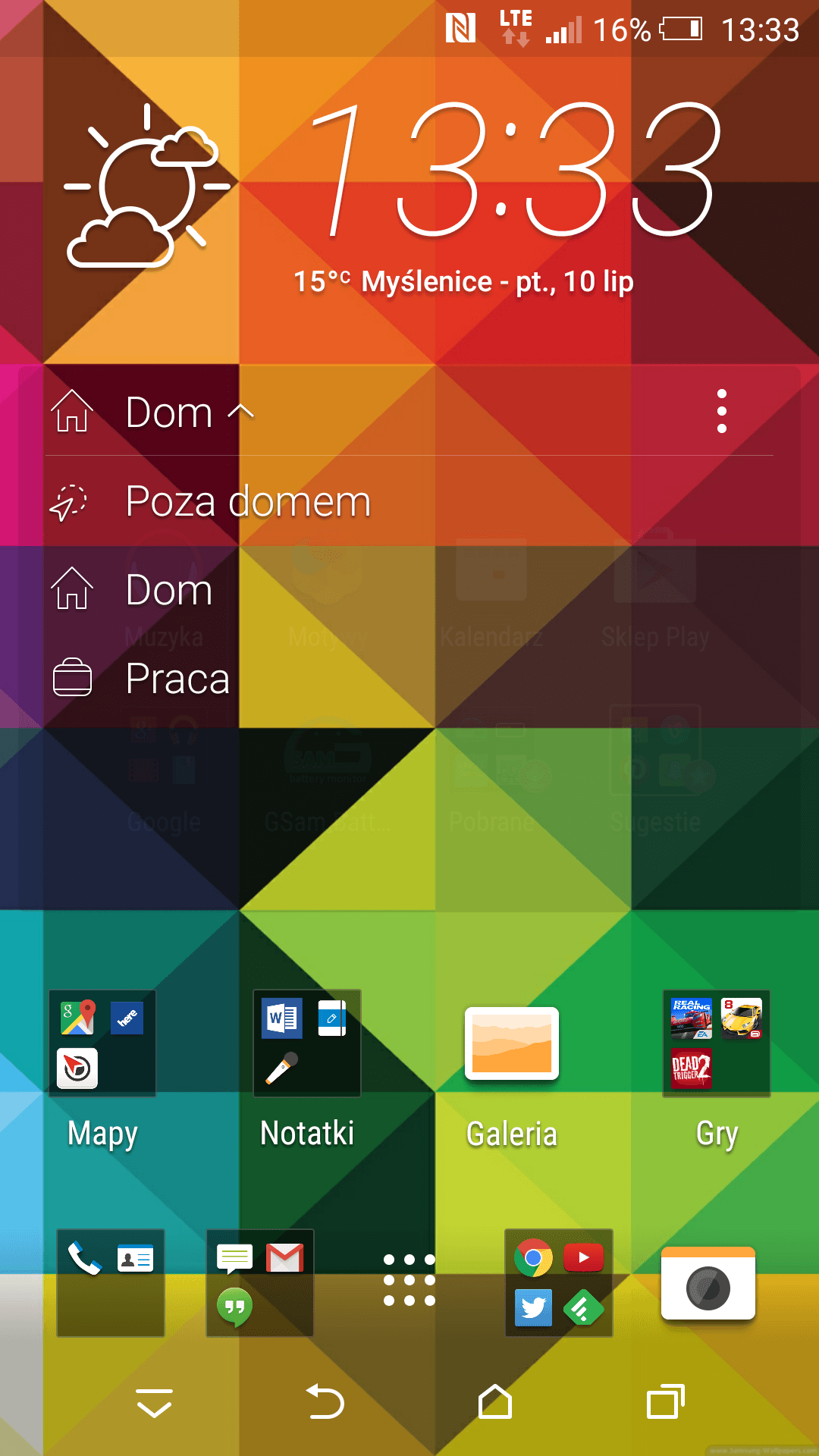This screenshot has width=819, height=1456.
Task: Open the all apps drawer
Action: click(x=409, y=1280)
